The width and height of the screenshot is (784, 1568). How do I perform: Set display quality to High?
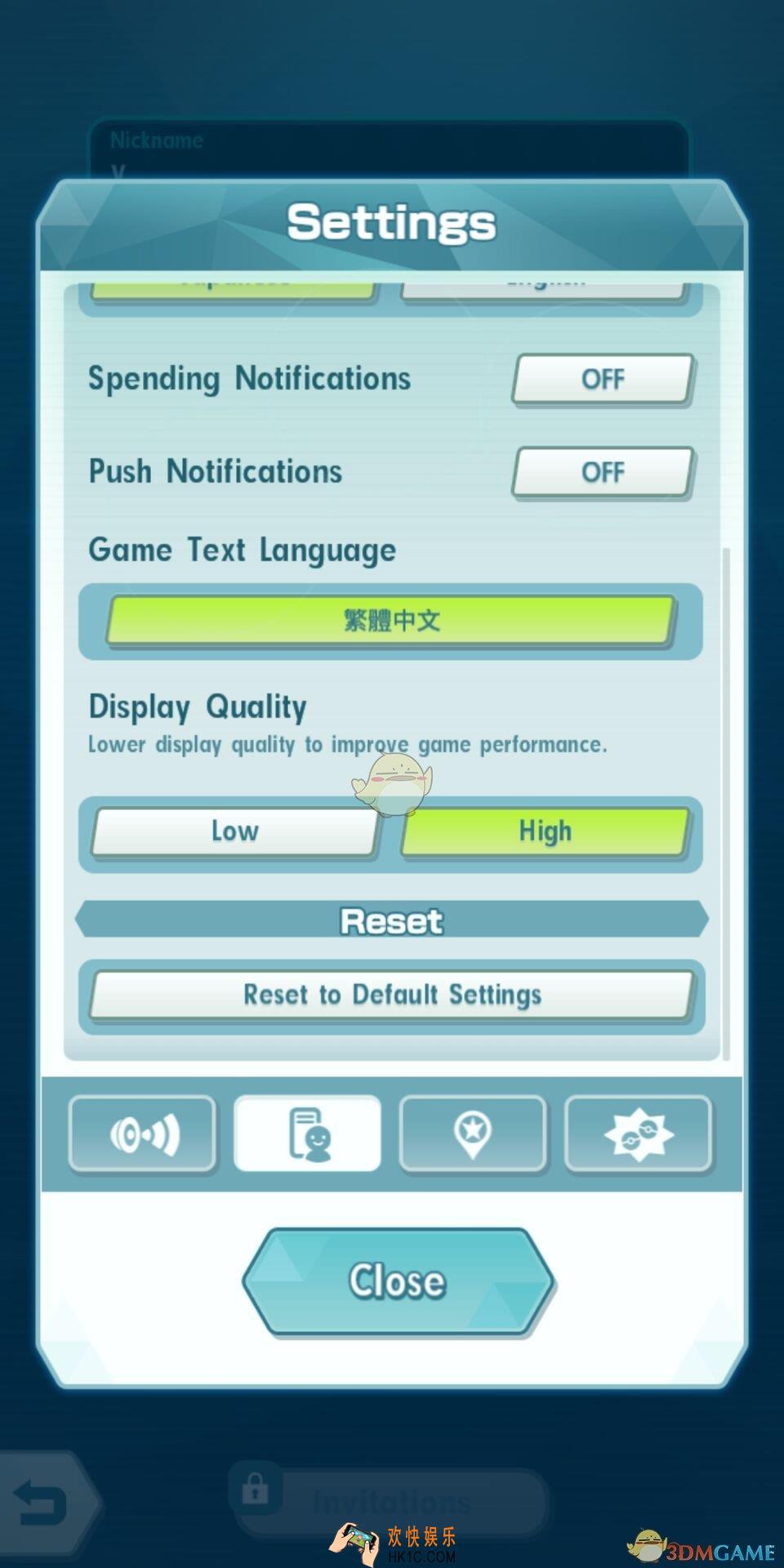tap(545, 831)
